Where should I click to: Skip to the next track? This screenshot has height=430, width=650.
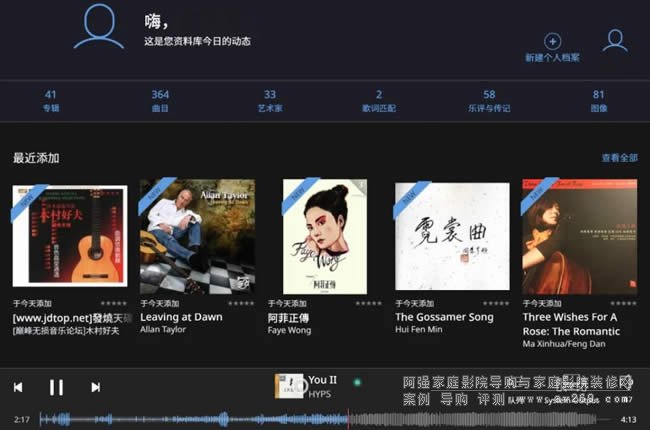95,387
